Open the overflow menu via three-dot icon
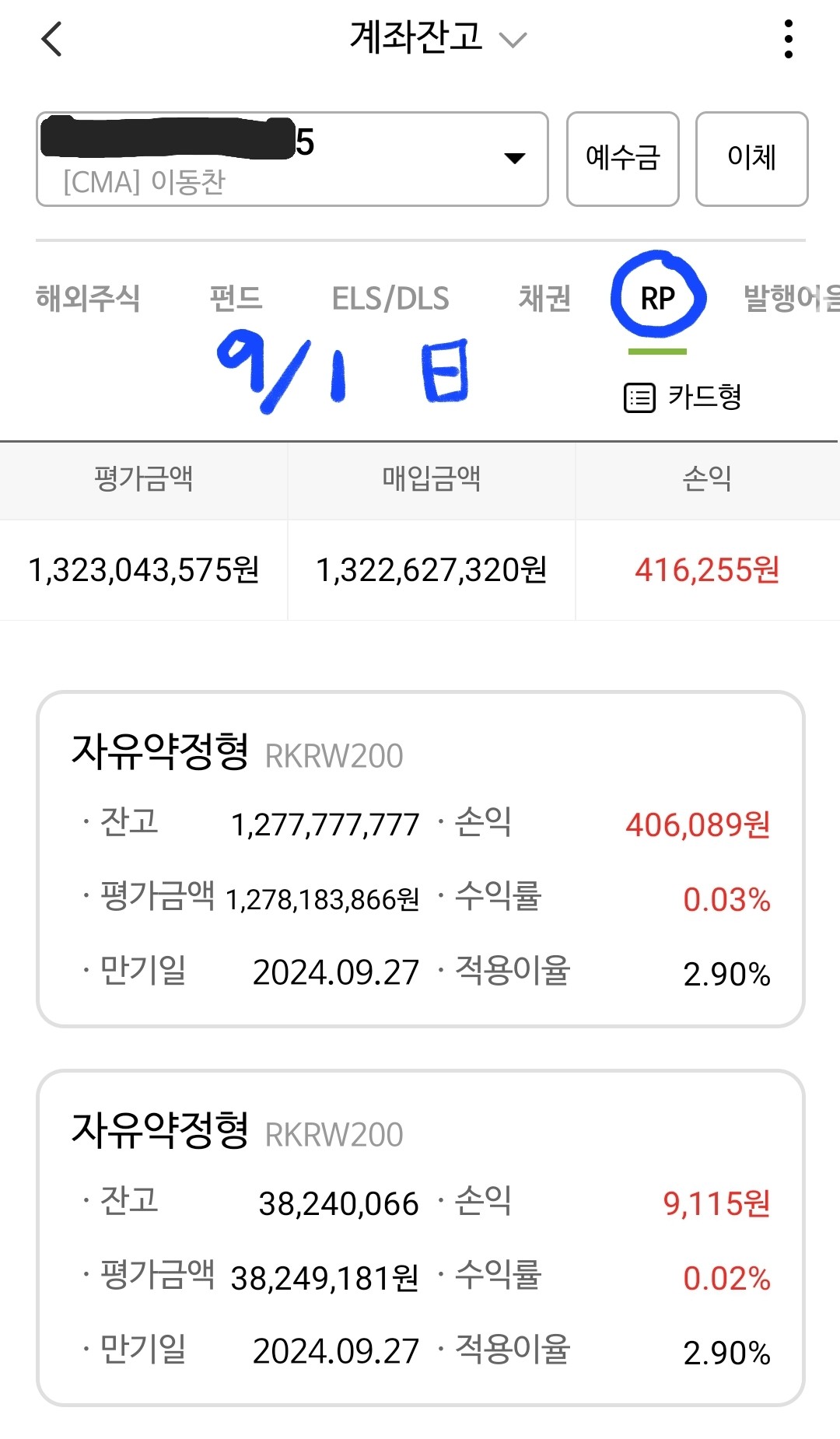The width and height of the screenshot is (840, 1439). pyautogui.click(x=789, y=37)
